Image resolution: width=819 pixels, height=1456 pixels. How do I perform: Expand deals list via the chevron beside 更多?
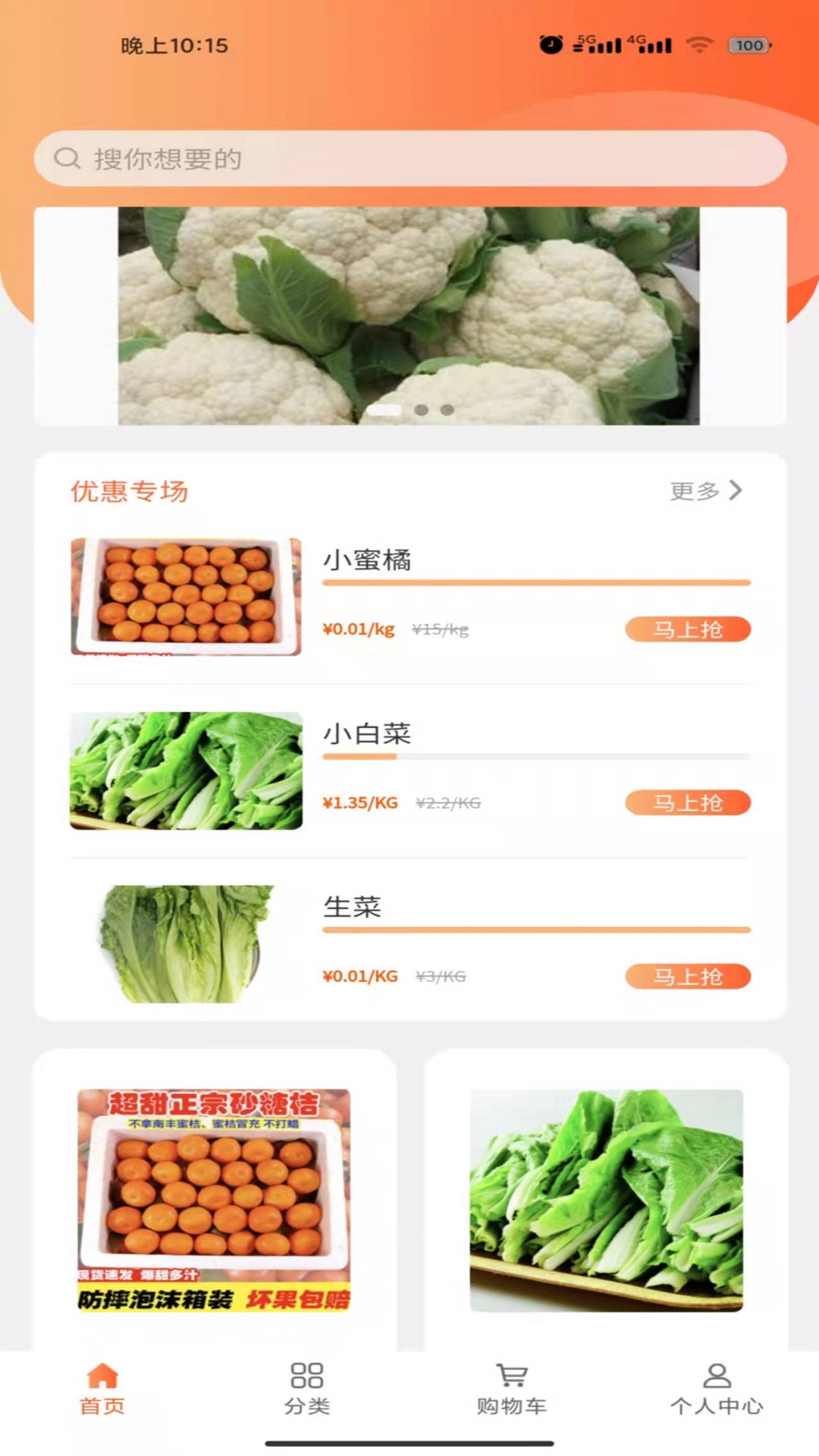pos(735,491)
